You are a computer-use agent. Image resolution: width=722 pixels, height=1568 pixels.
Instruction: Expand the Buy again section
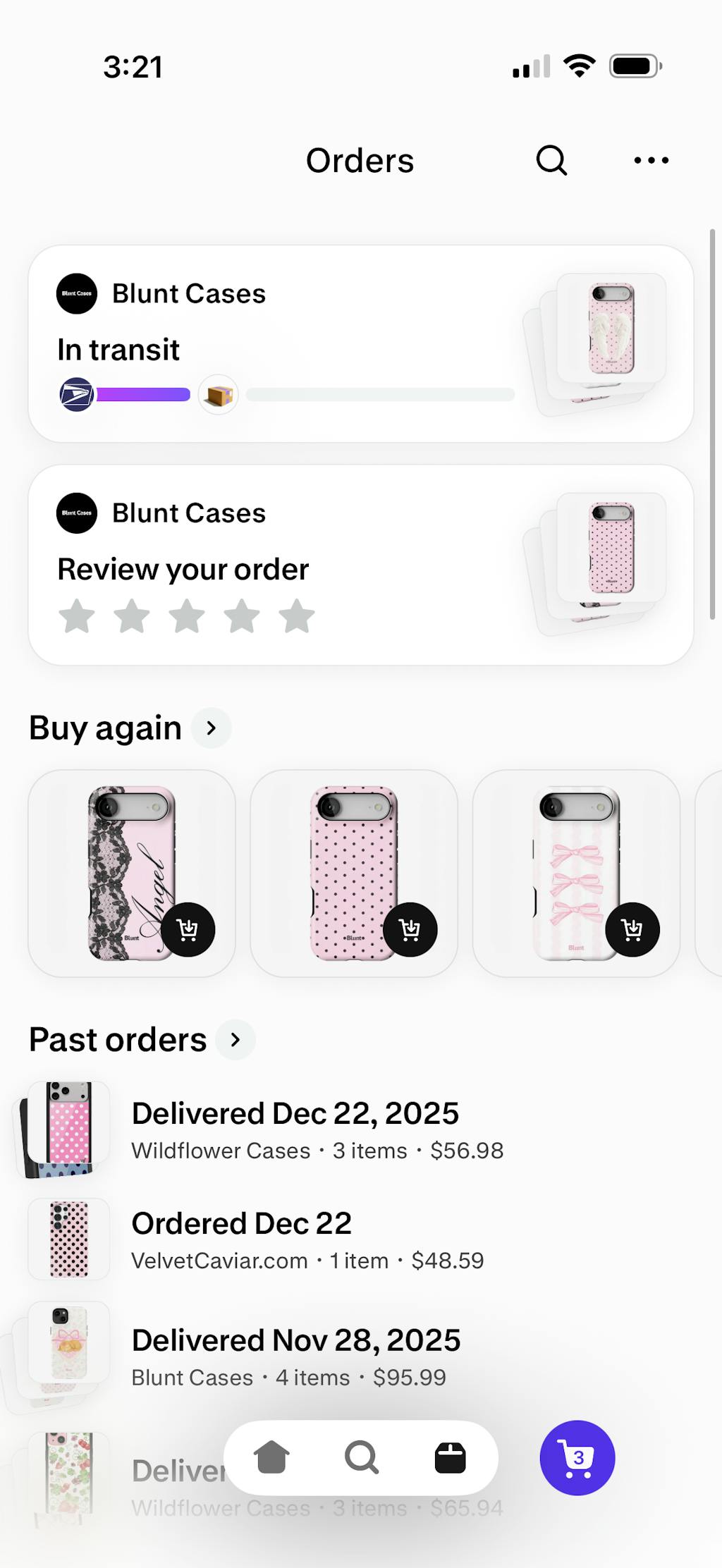click(x=211, y=728)
